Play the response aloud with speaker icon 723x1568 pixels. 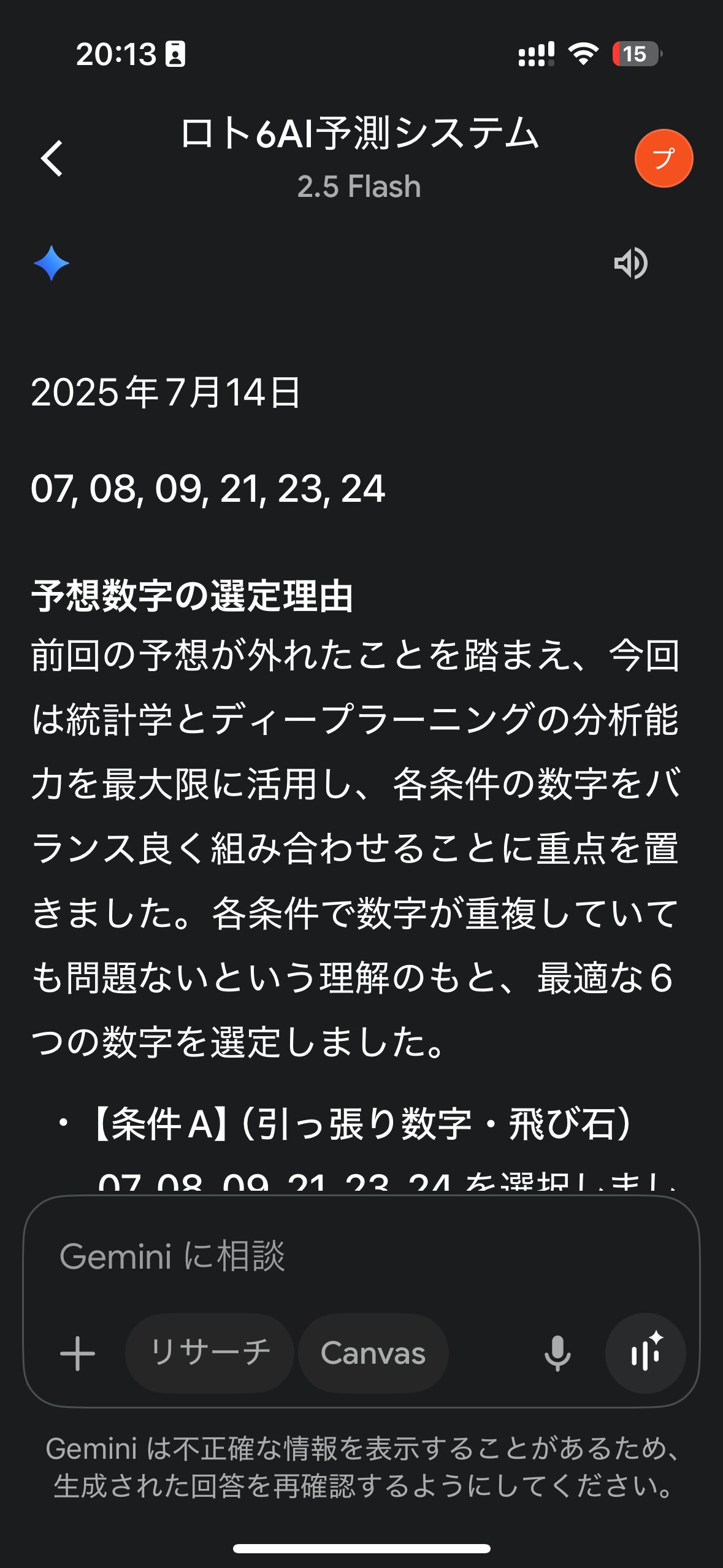click(x=631, y=263)
